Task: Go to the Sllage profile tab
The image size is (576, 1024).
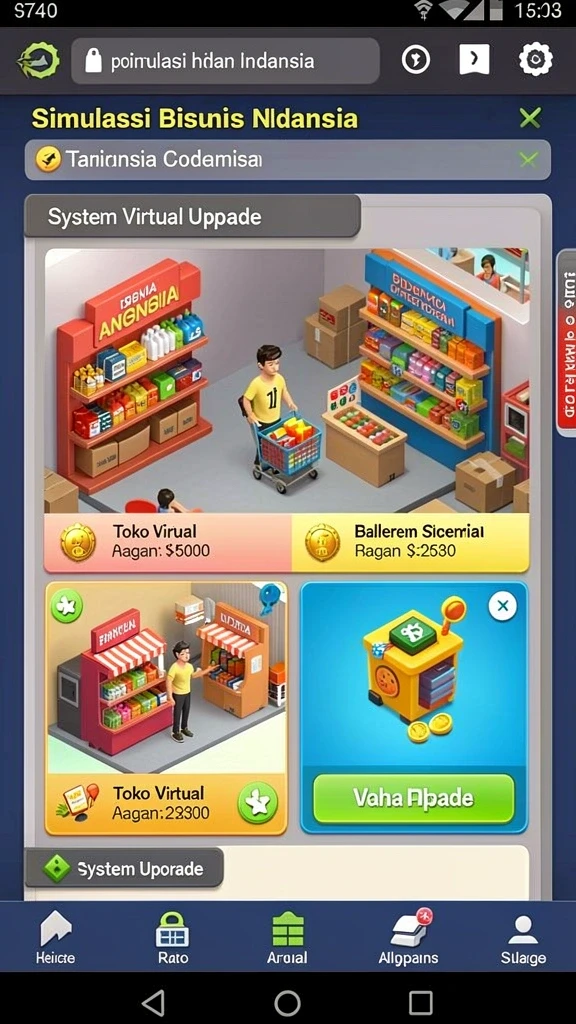Action: coord(523,937)
